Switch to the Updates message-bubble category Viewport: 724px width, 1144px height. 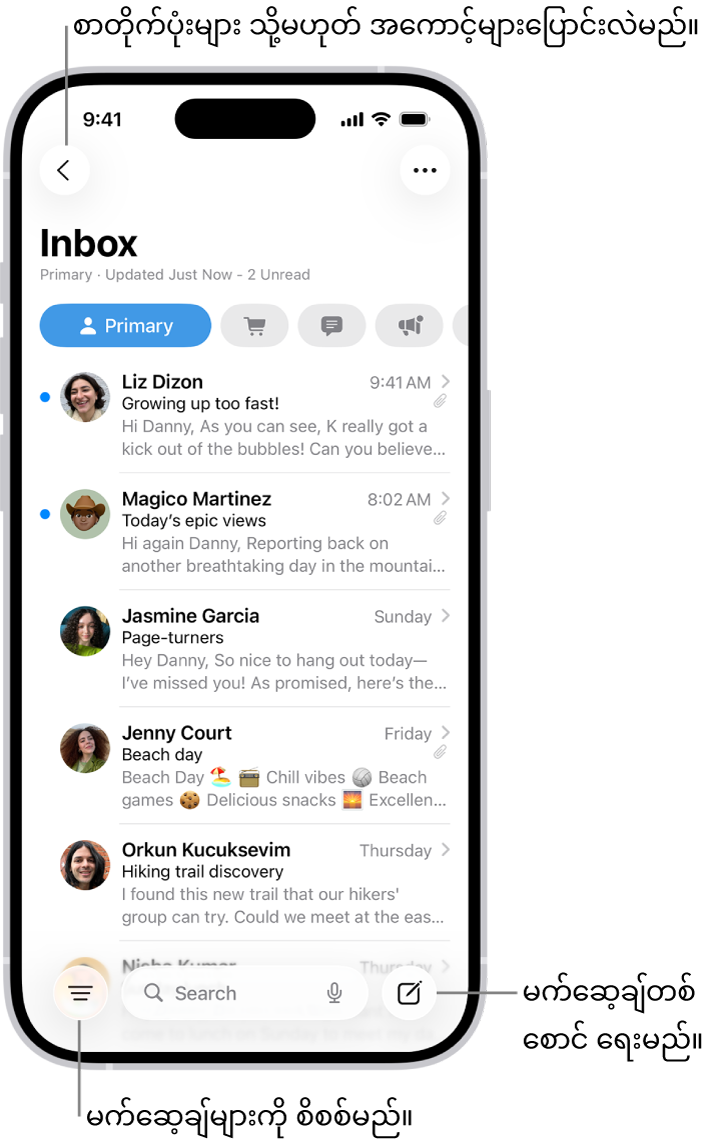332,326
